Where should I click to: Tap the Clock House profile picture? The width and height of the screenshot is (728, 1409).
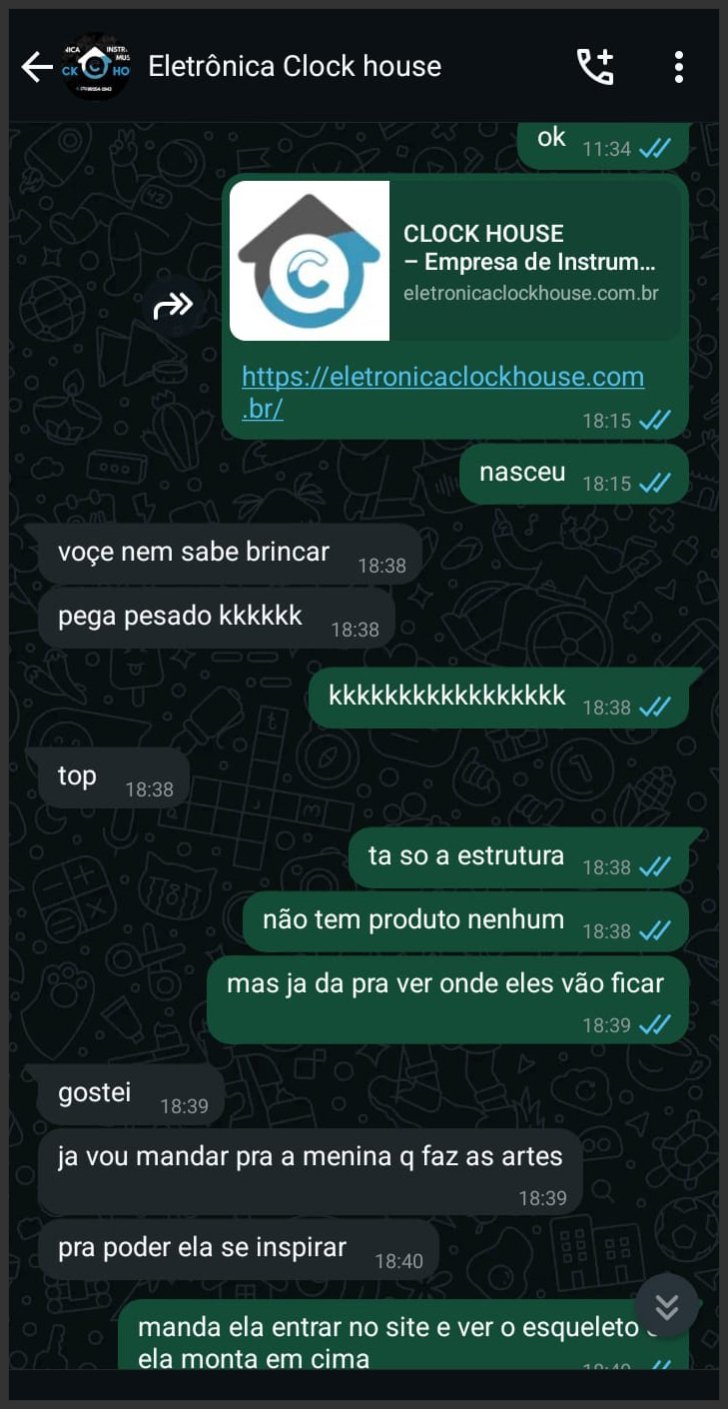(97, 65)
